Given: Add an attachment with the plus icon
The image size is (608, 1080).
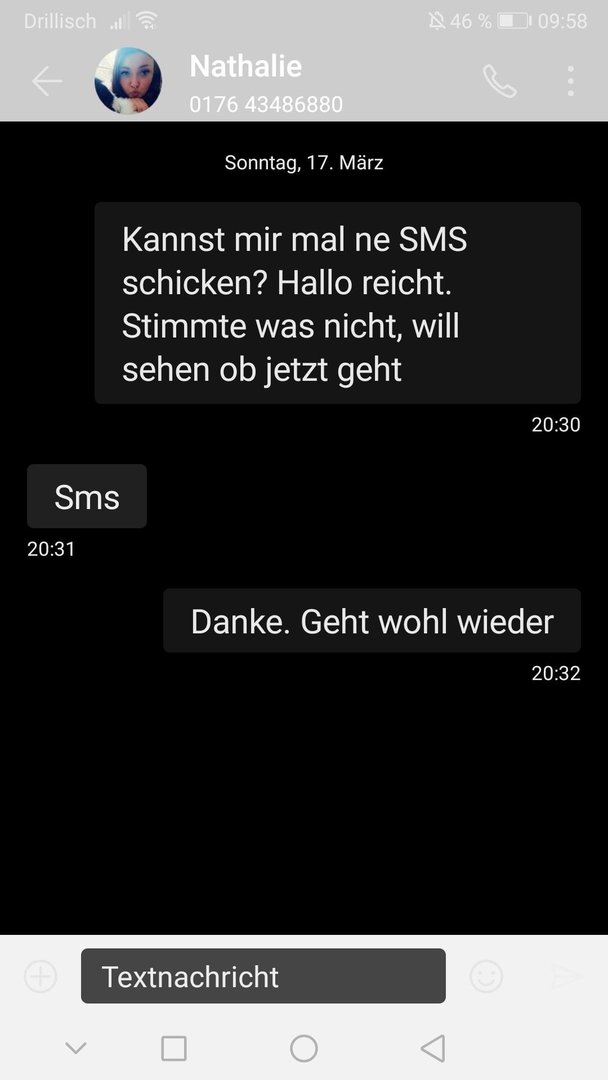Looking at the screenshot, I should 40,976.
